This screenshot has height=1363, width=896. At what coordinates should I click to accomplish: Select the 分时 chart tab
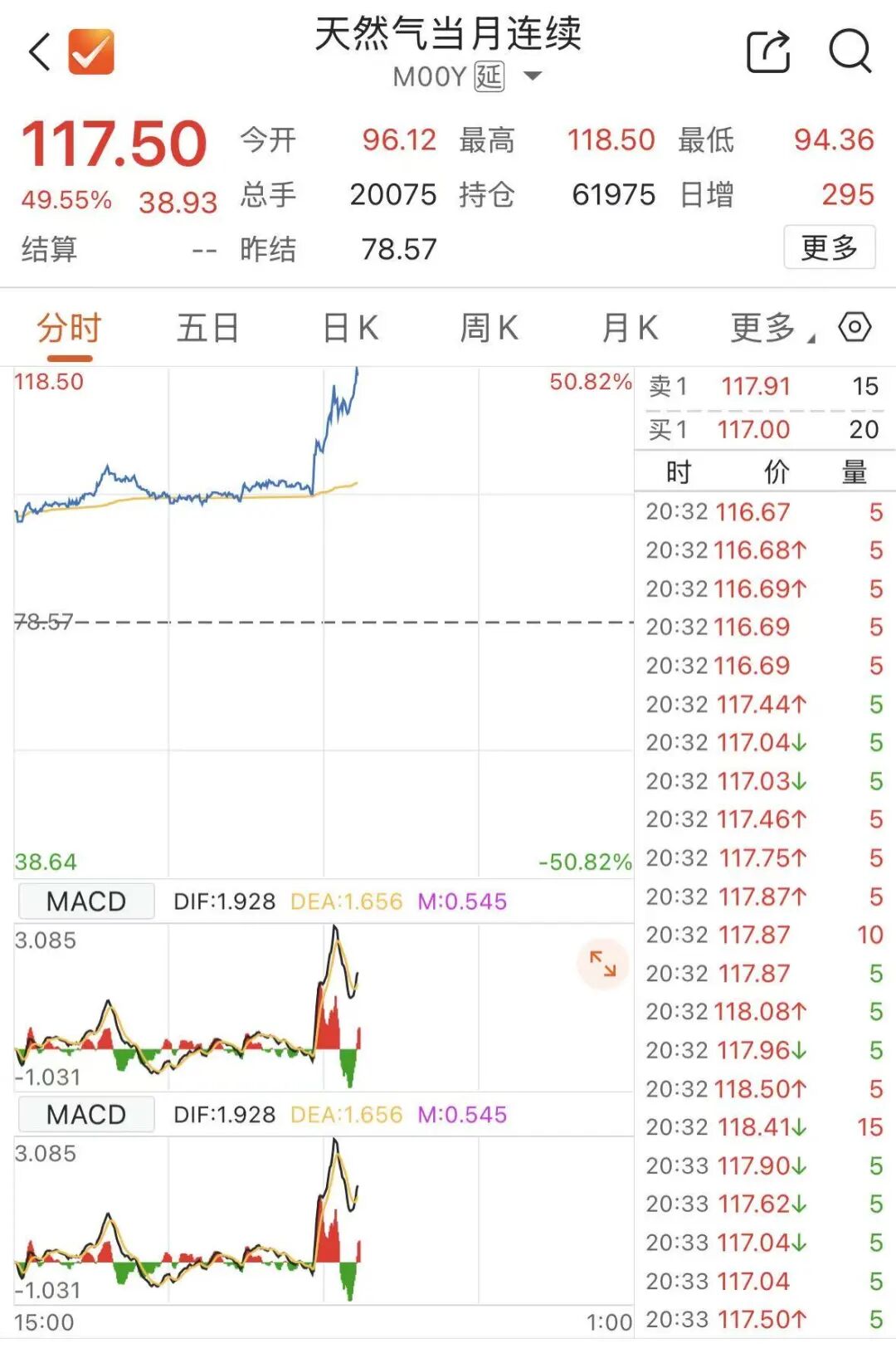point(69,328)
